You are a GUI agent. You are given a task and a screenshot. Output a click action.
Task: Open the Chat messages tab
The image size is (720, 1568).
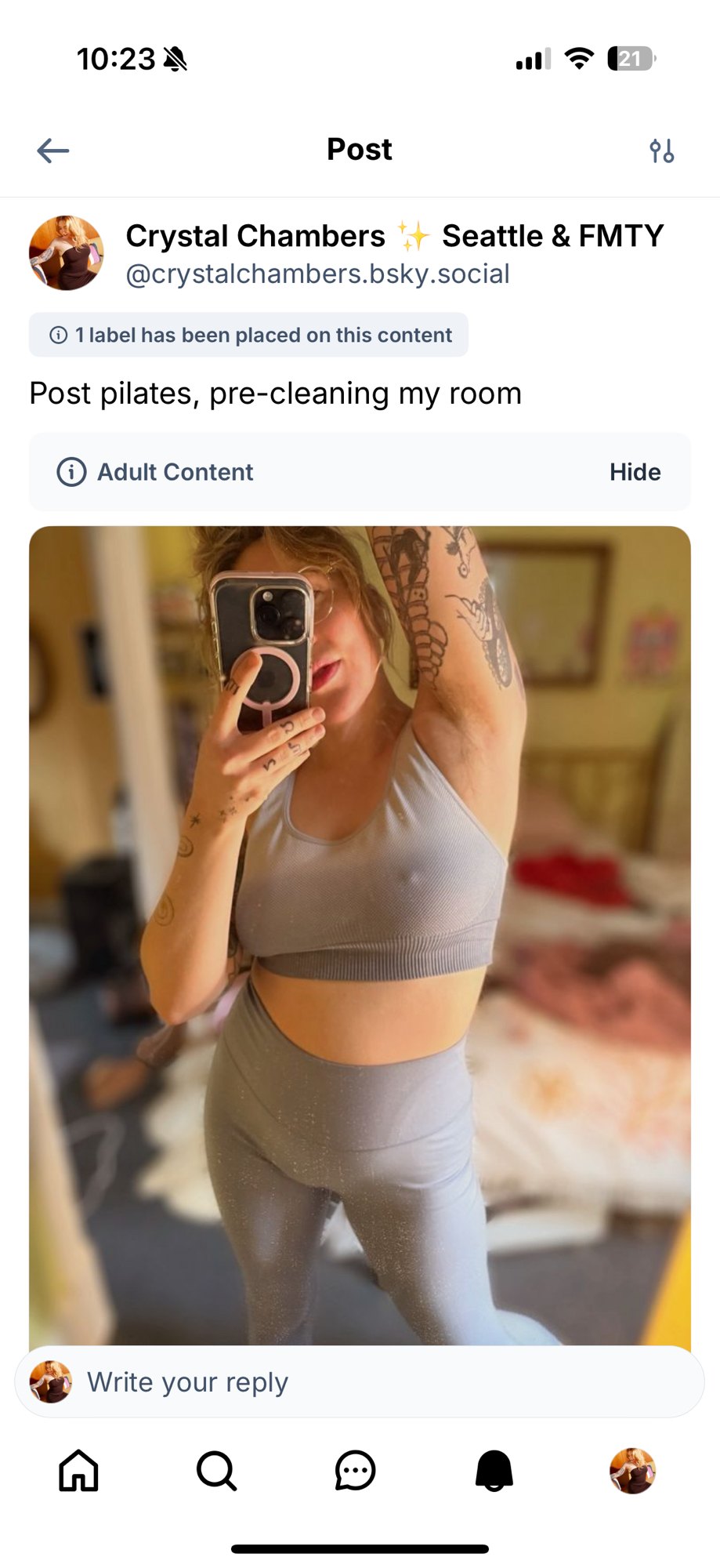coord(356,1470)
